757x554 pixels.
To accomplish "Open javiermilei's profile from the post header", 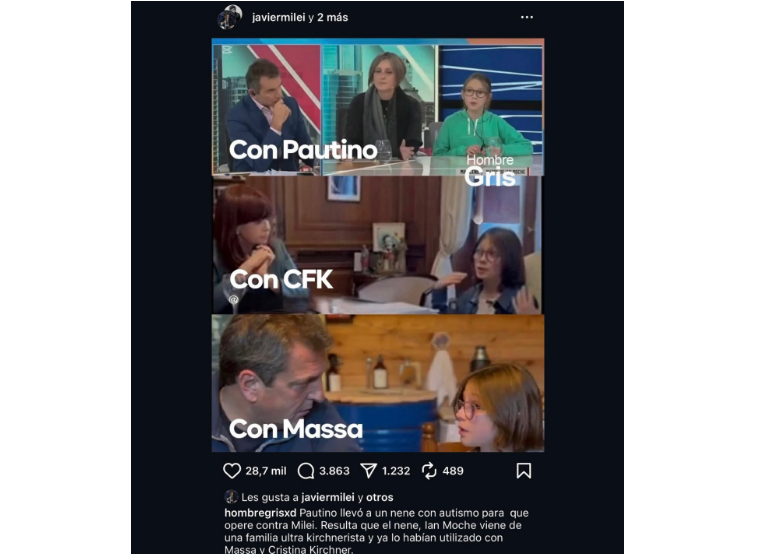I will (278, 18).
